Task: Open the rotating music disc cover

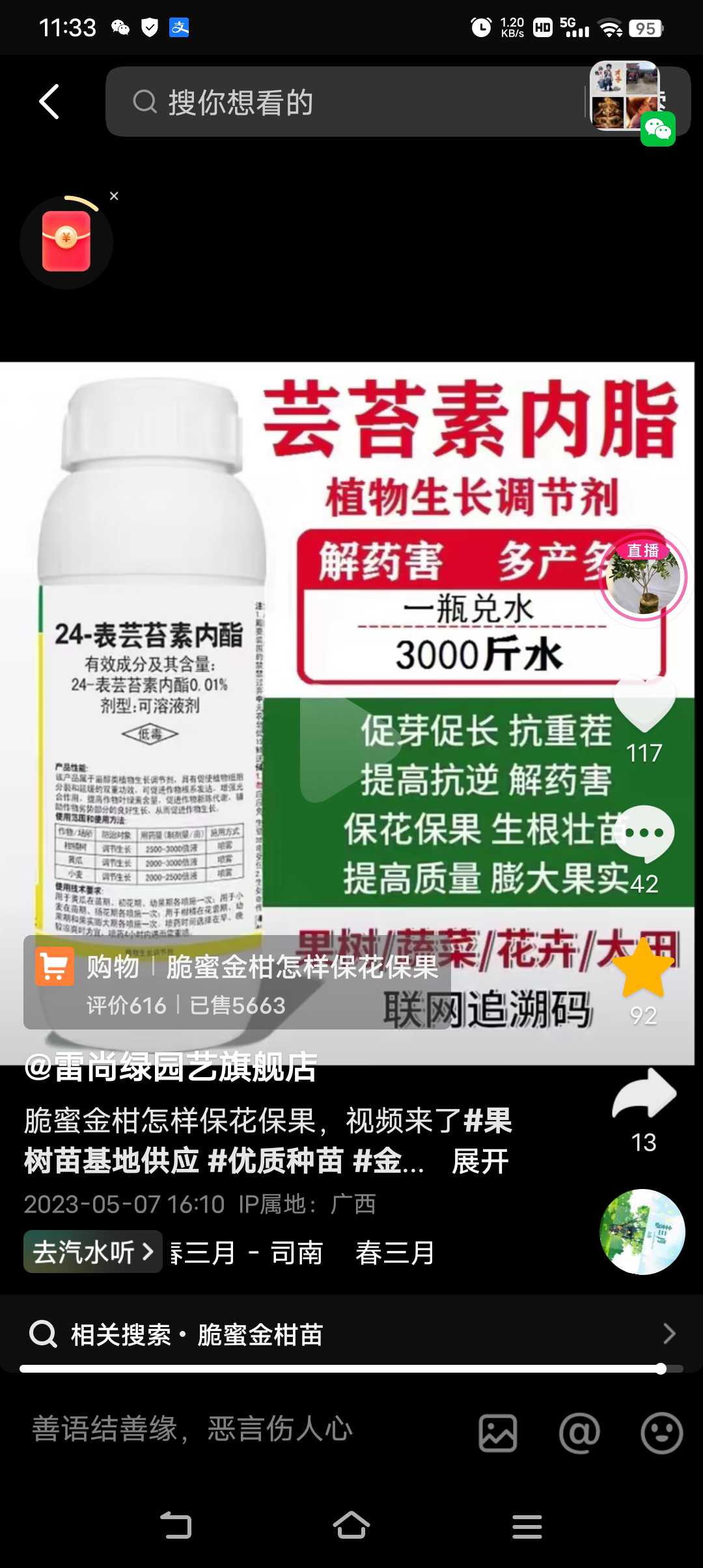Action: (x=642, y=1232)
